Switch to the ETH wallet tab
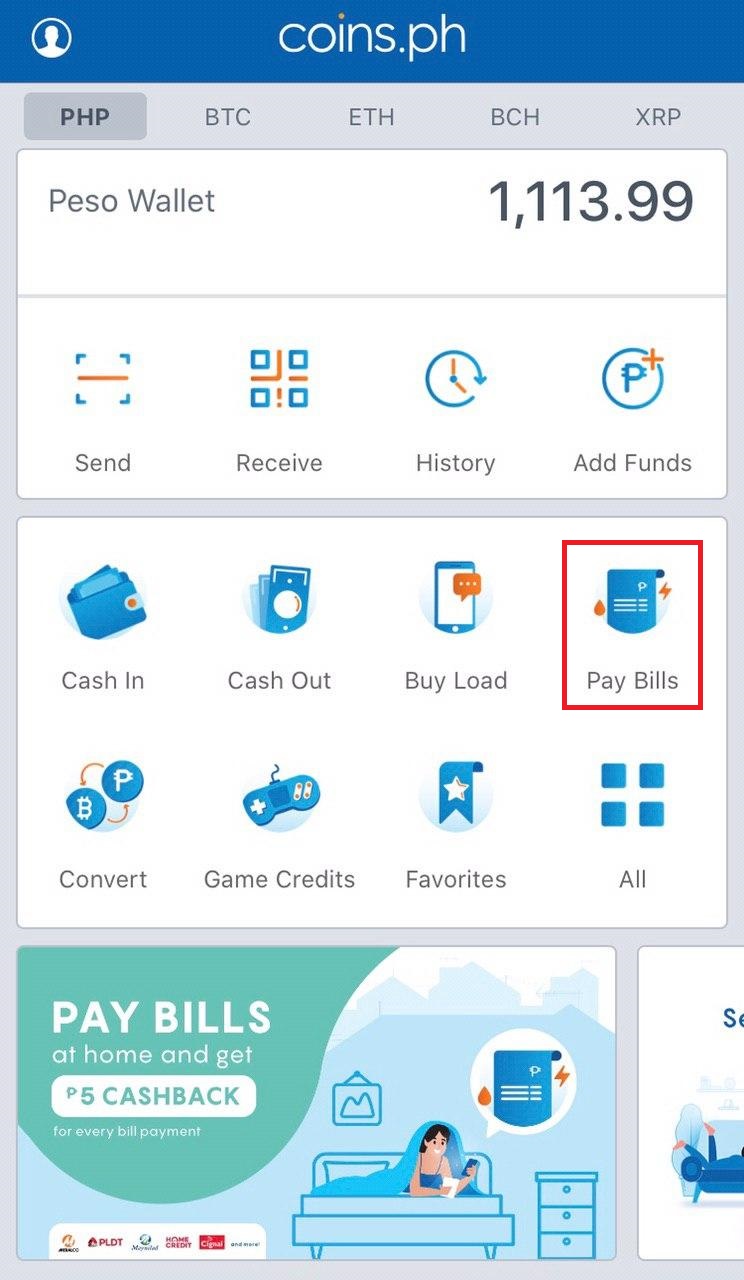 point(371,117)
